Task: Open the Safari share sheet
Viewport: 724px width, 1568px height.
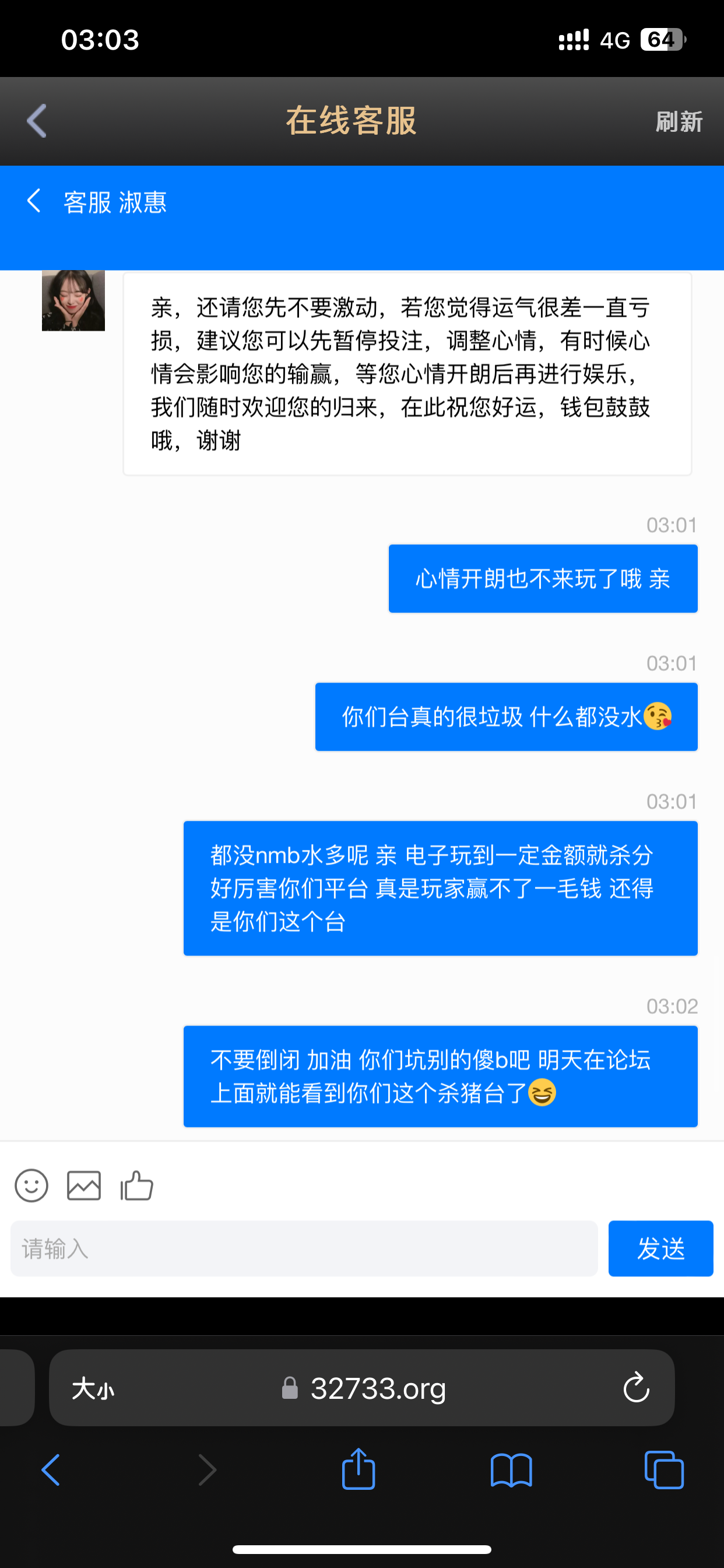Action: point(359,1469)
